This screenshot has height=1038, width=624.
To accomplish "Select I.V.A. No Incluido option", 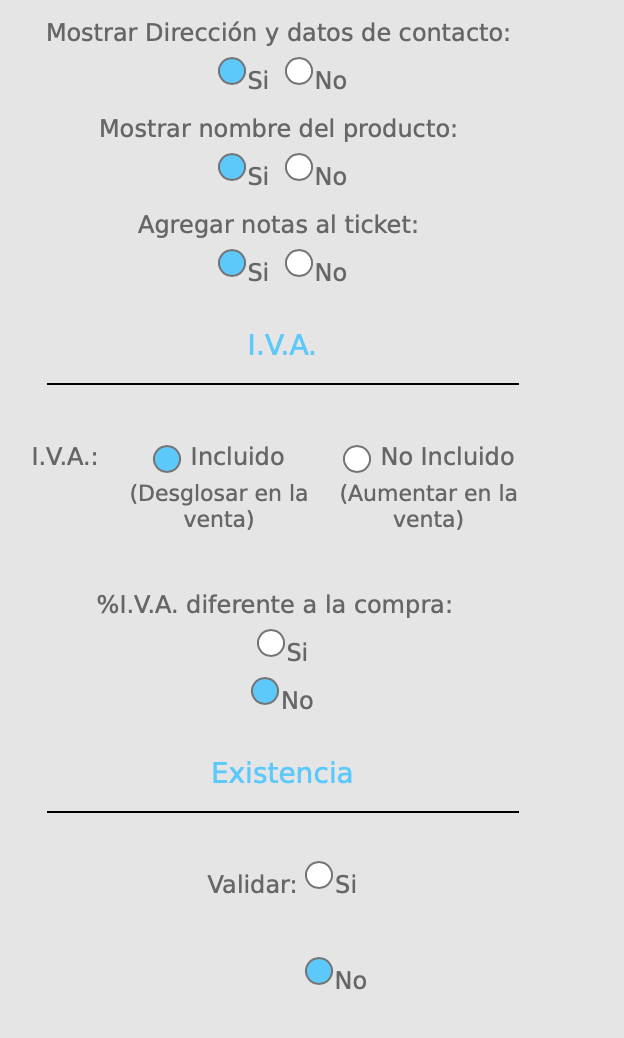I will (x=357, y=459).
